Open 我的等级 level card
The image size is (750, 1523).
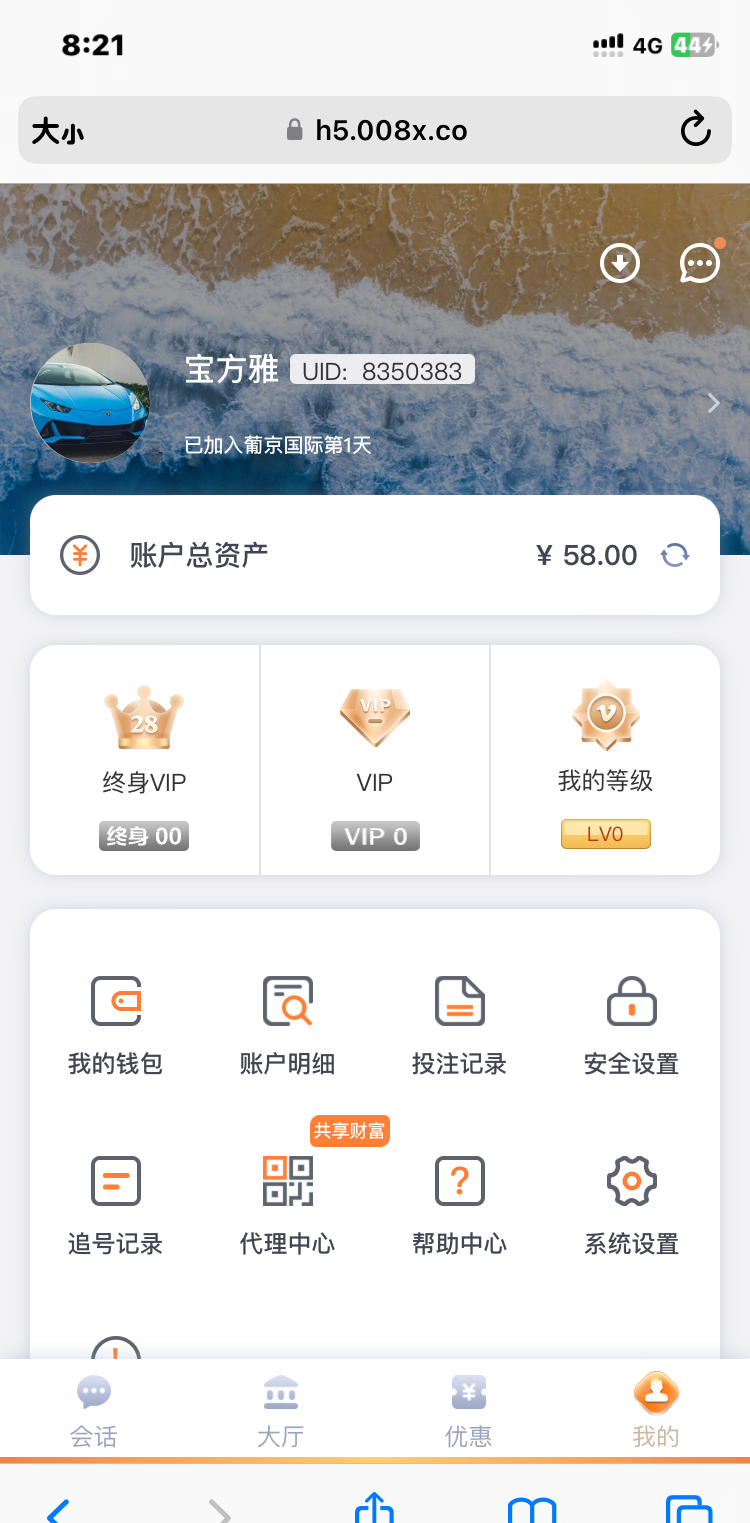point(605,760)
